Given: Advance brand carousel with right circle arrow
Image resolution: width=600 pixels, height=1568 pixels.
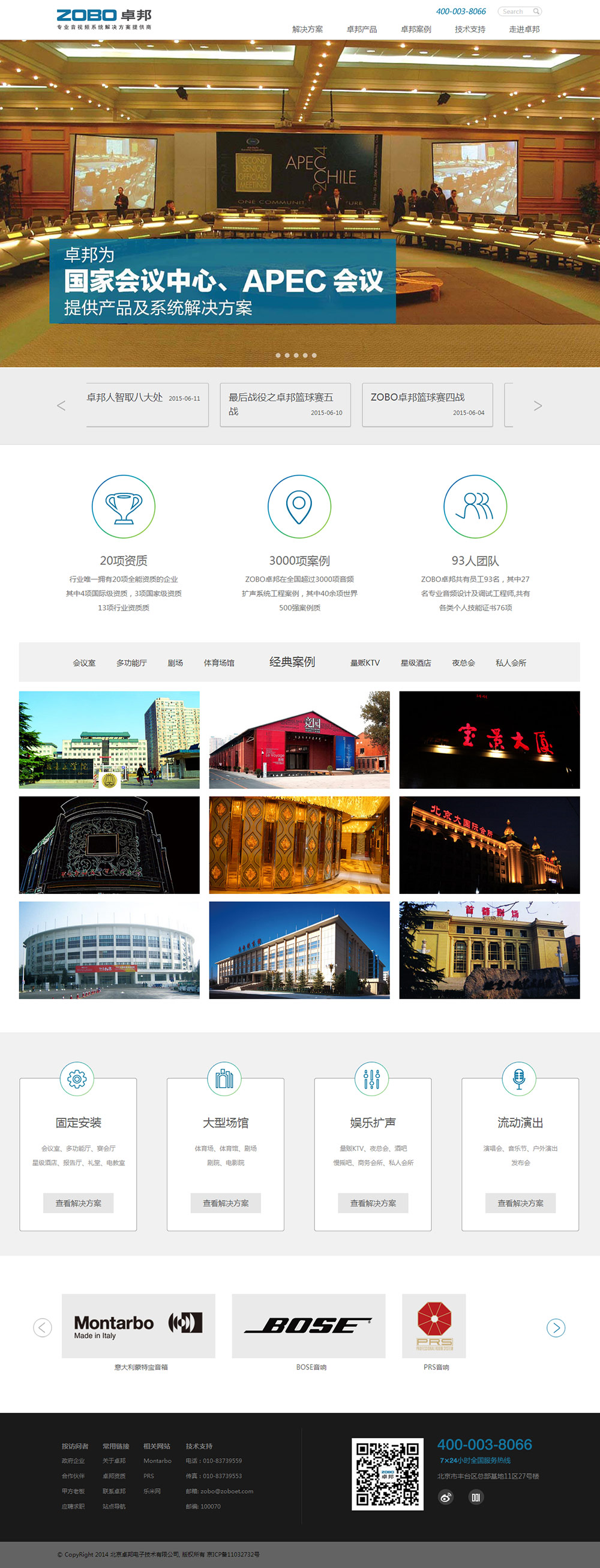Looking at the screenshot, I should tap(556, 1327).
